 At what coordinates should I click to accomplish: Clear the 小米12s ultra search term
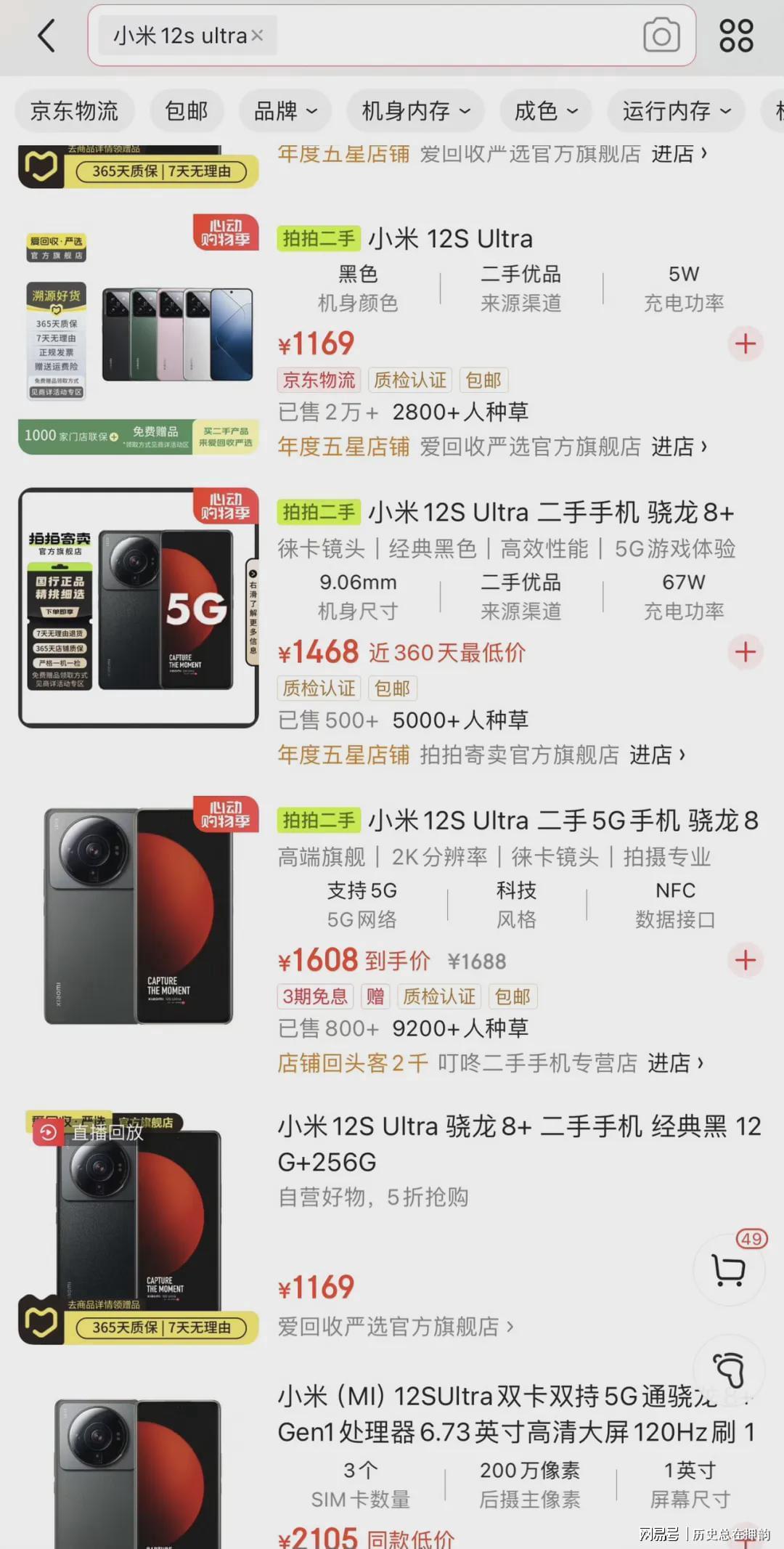pyautogui.click(x=257, y=35)
